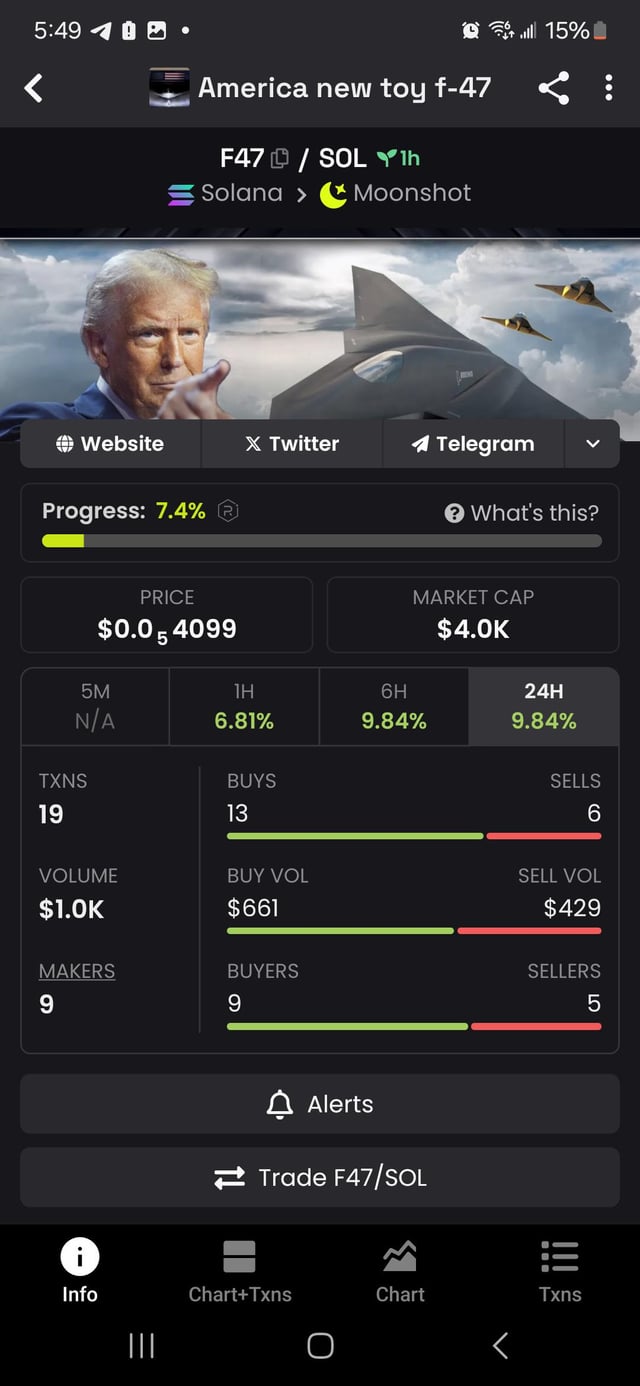Expand more links with the chevron
Viewport: 640px width, 1386px height.
(x=592, y=444)
